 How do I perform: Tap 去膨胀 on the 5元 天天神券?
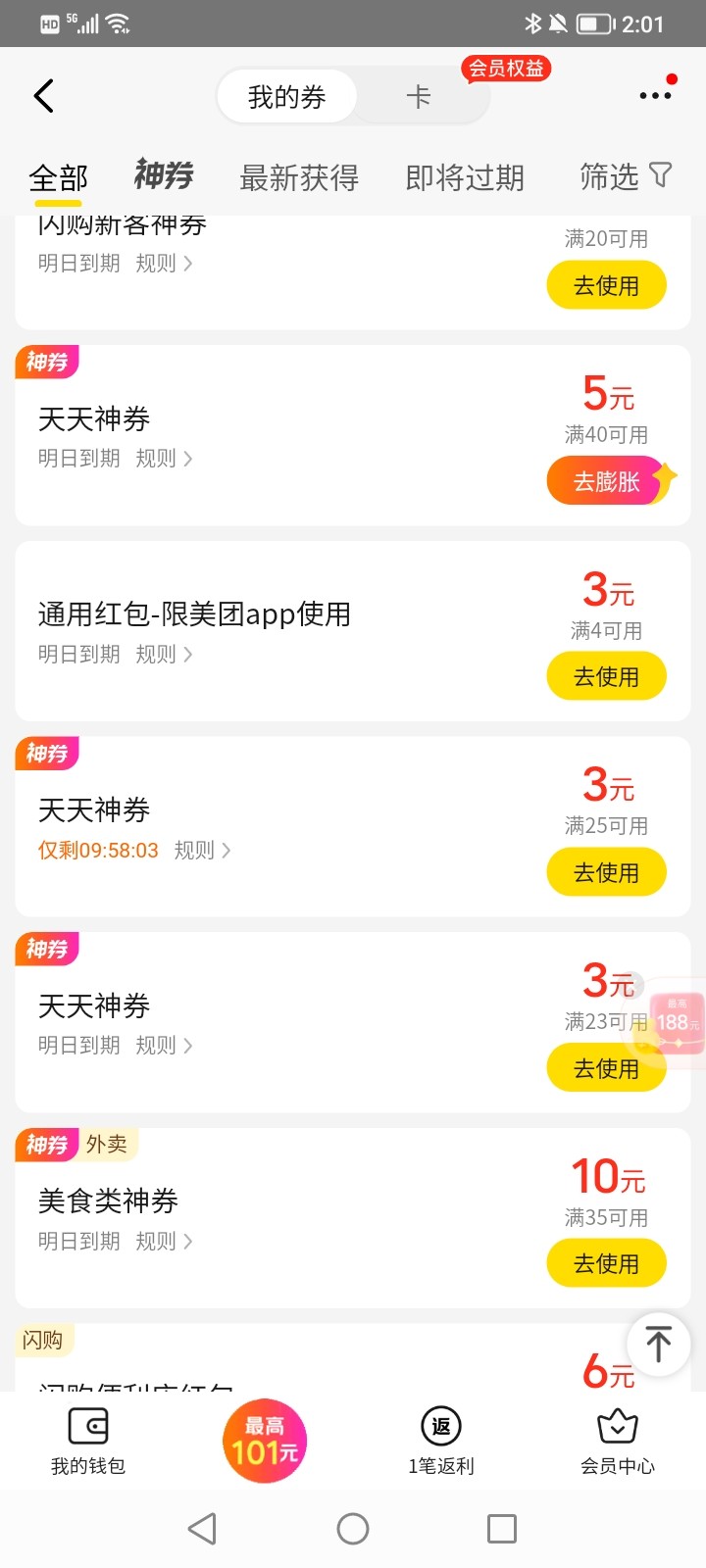click(608, 481)
